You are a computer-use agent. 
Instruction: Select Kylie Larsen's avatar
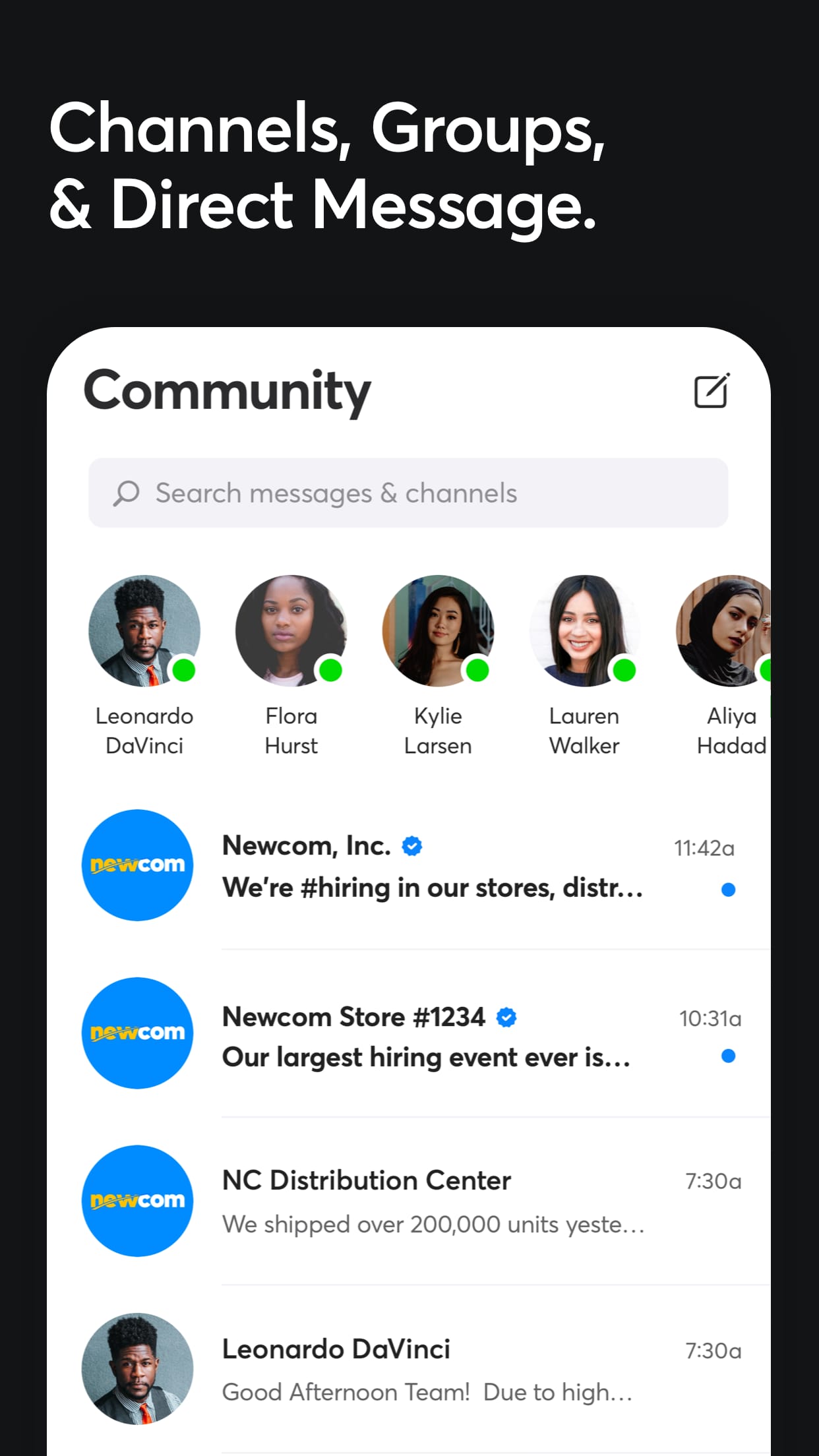[439, 631]
